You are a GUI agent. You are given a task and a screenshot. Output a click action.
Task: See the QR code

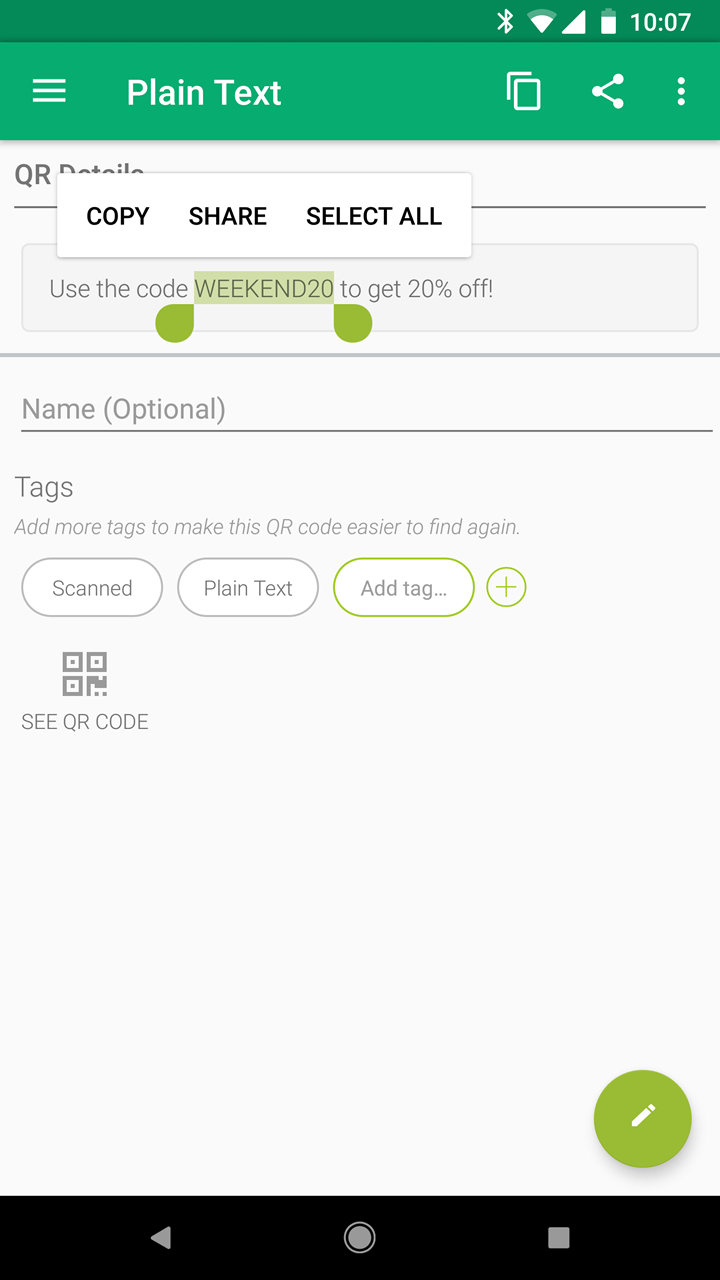(85, 691)
